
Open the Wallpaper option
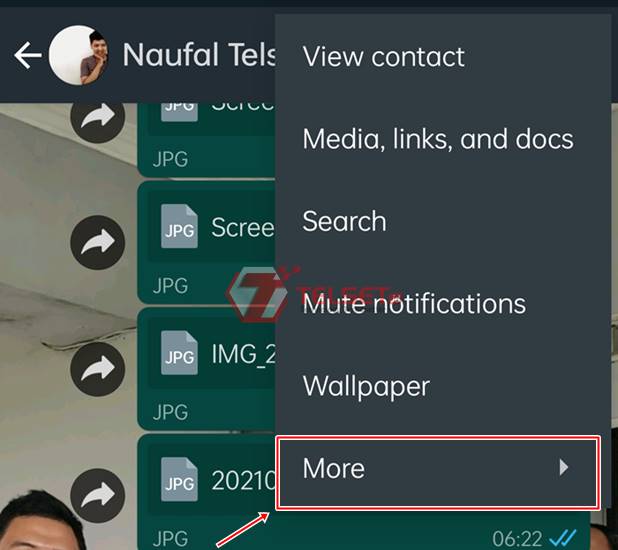pyautogui.click(x=366, y=386)
